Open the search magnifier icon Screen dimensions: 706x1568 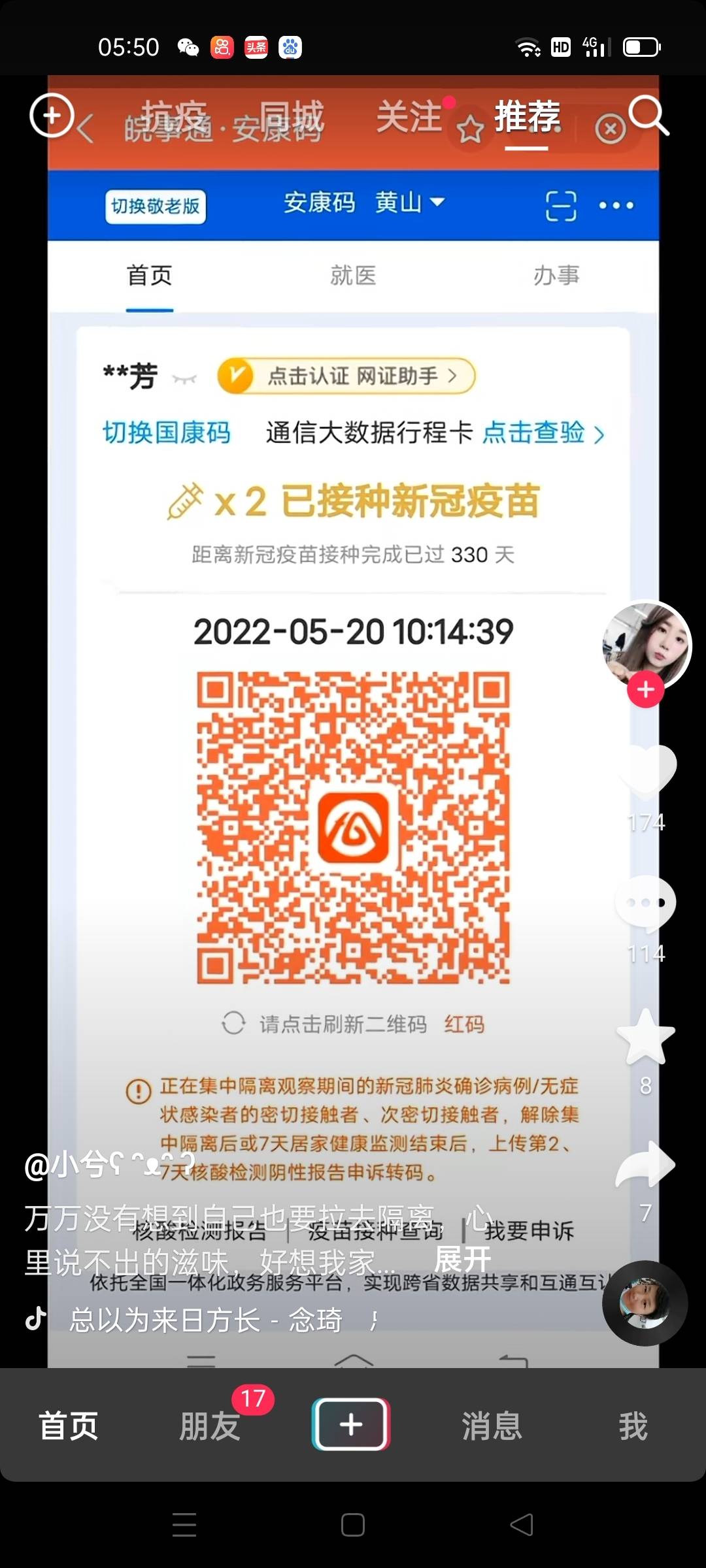coord(648,116)
